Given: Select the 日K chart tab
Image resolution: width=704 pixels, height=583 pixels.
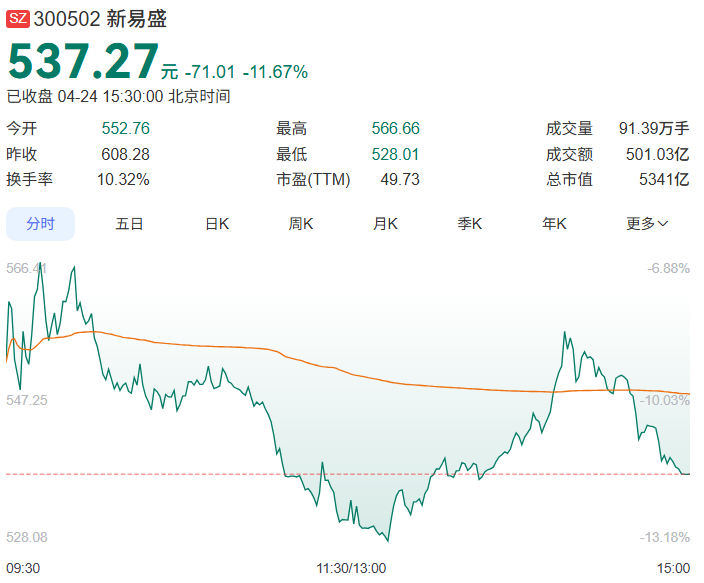Looking at the screenshot, I should point(217,224).
